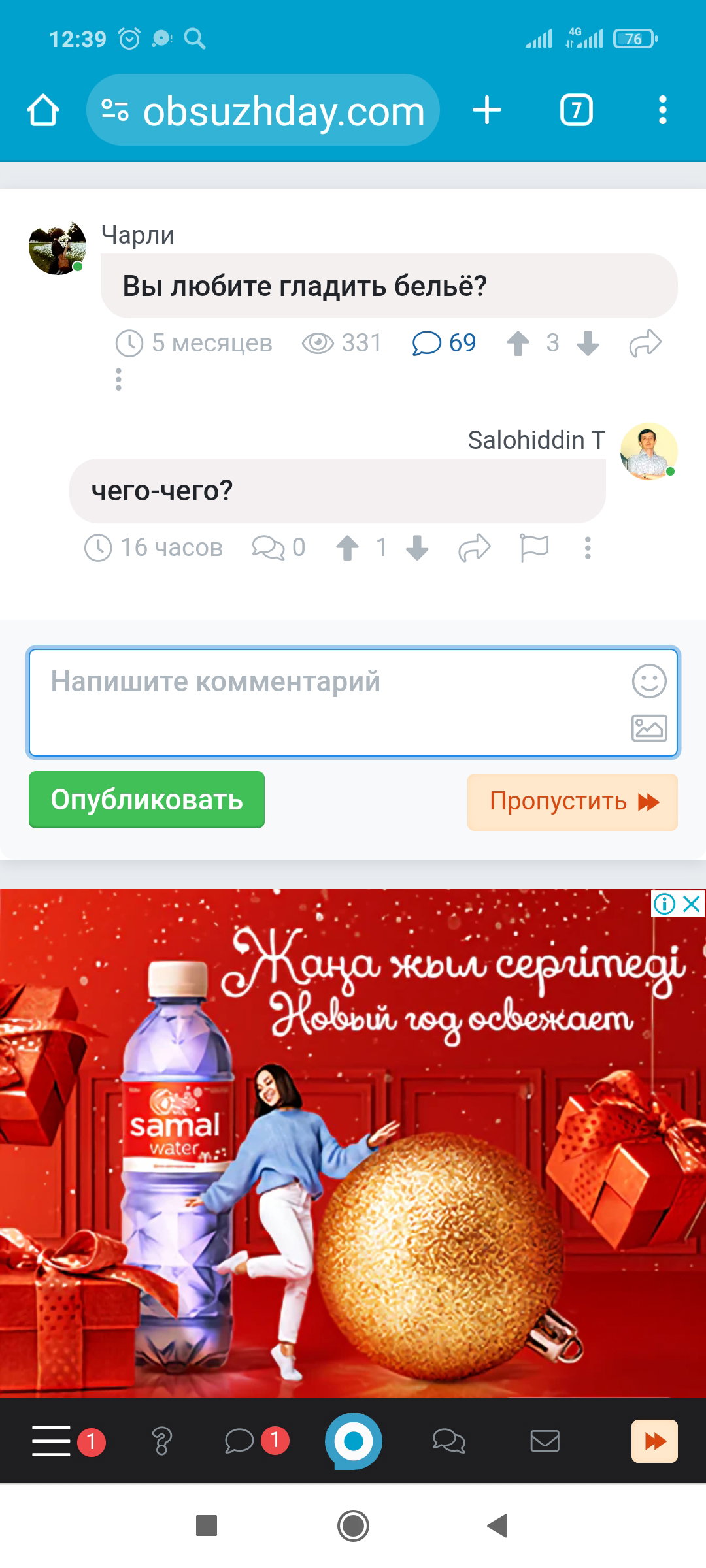Tap Пропустить to skip this question
This screenshot has width=706, height=1568.
coord(573,802)
